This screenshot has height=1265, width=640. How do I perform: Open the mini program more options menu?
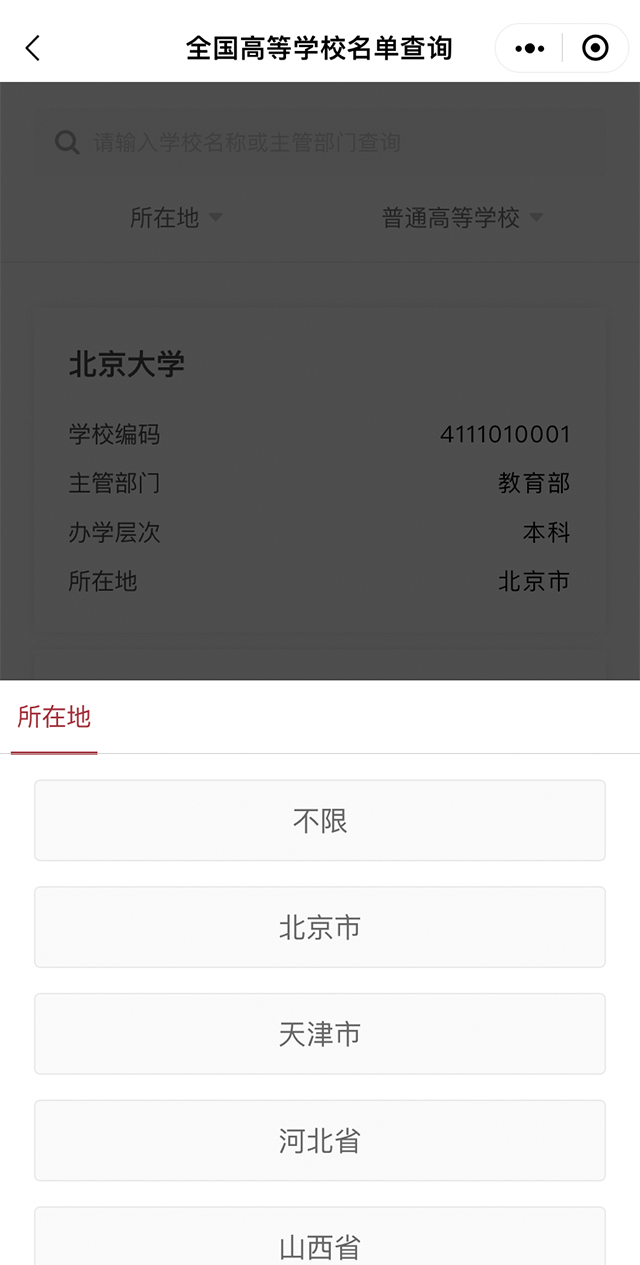[x=530, y=48]
